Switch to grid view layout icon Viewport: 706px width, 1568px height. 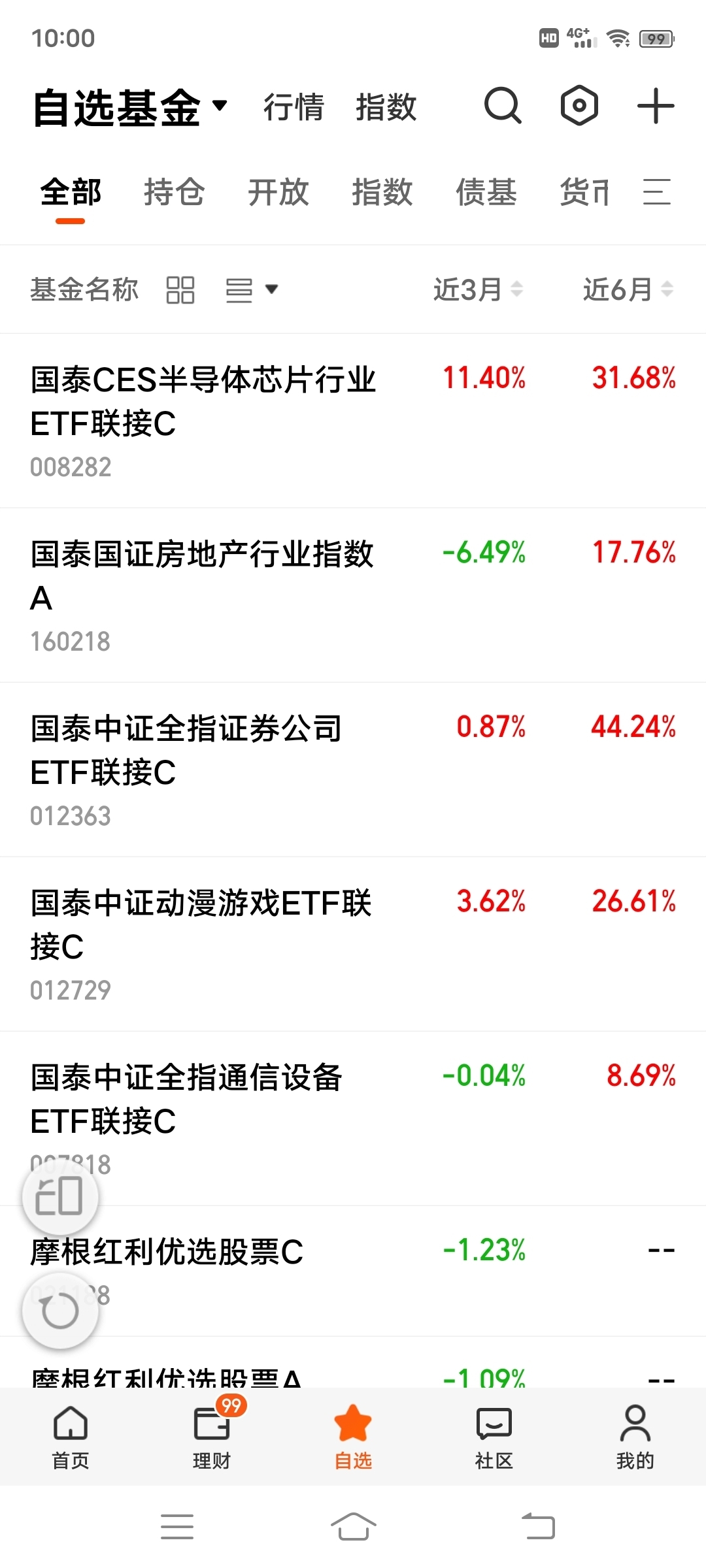pos(180,289)
